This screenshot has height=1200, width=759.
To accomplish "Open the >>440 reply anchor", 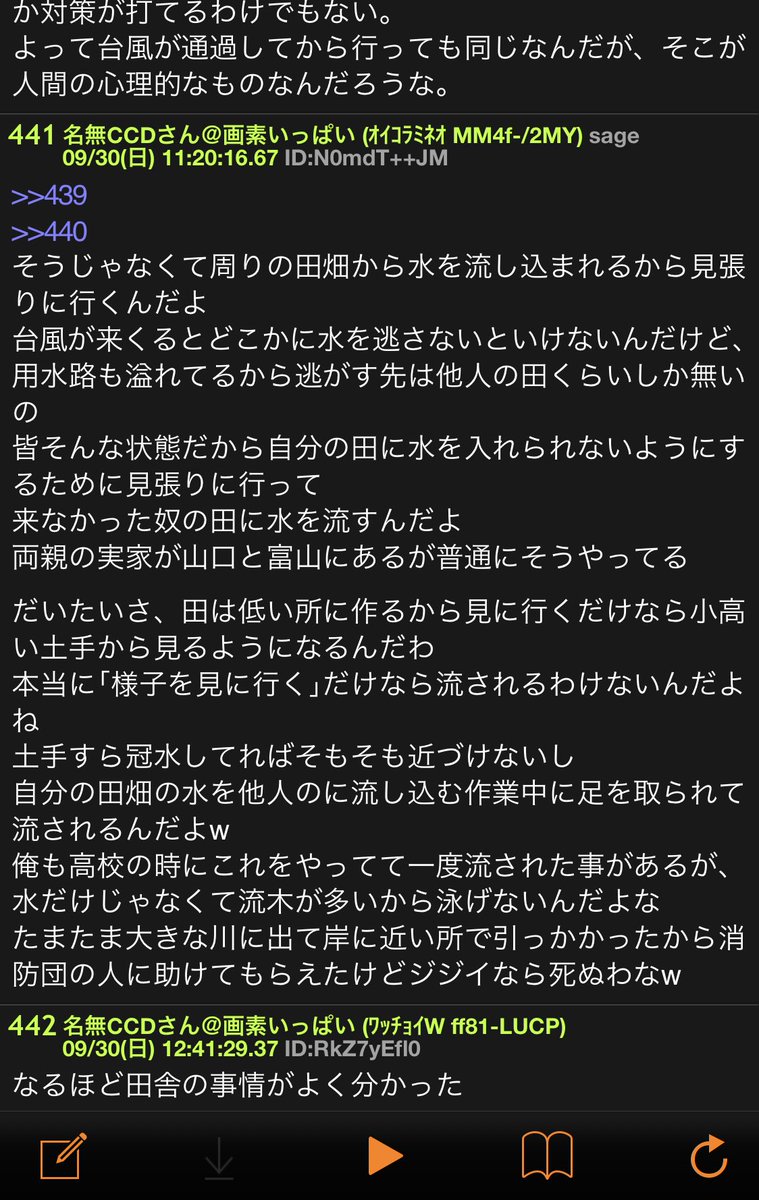I will 49,232.
